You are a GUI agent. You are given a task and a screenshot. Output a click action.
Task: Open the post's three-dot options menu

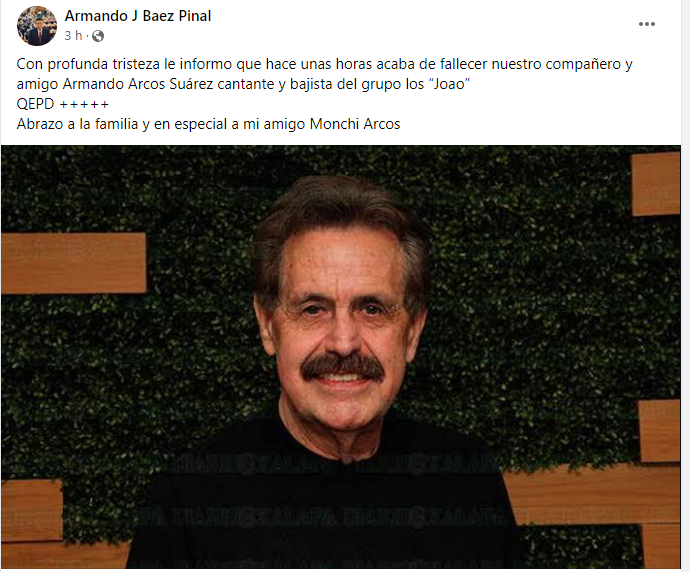(647, 24)
